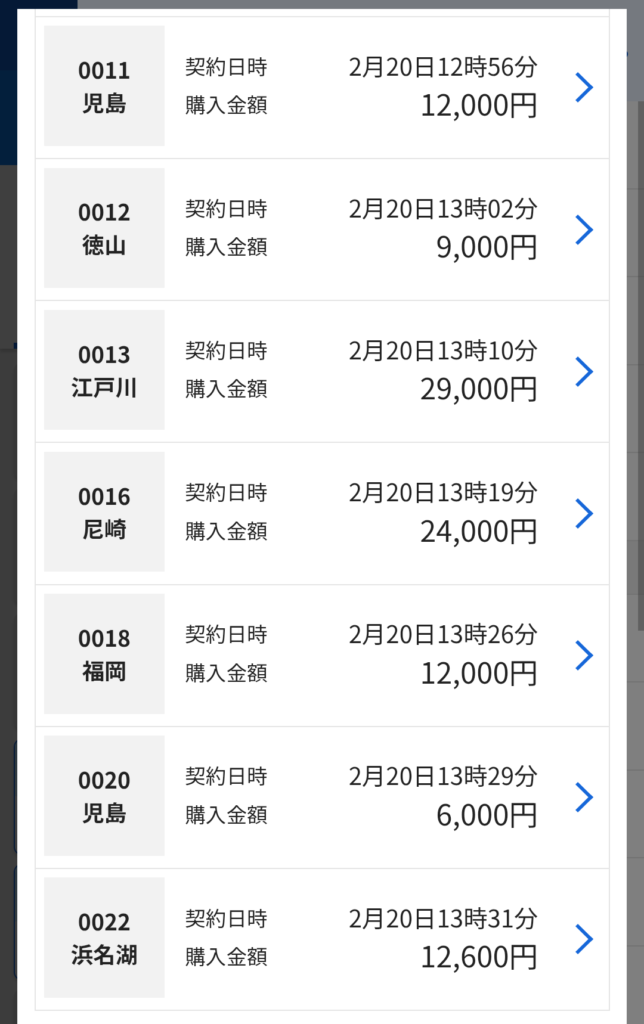The height and width of the screenshot is (1024, 644).
Task: Show details for 0018 福岡 purchase
Action: [584, 656]
